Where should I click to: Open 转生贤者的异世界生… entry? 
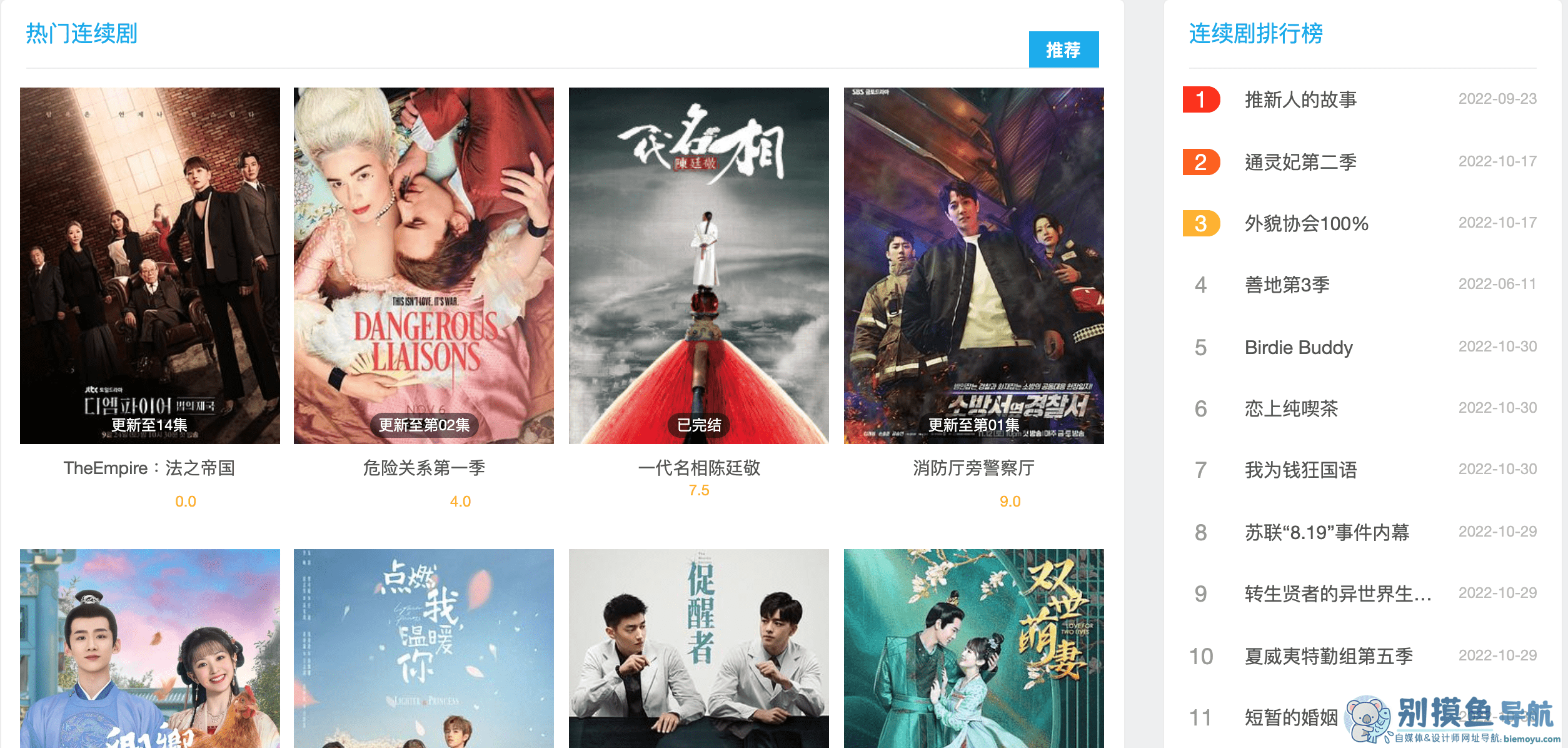pyautogui.click(x=1337, y=594)
